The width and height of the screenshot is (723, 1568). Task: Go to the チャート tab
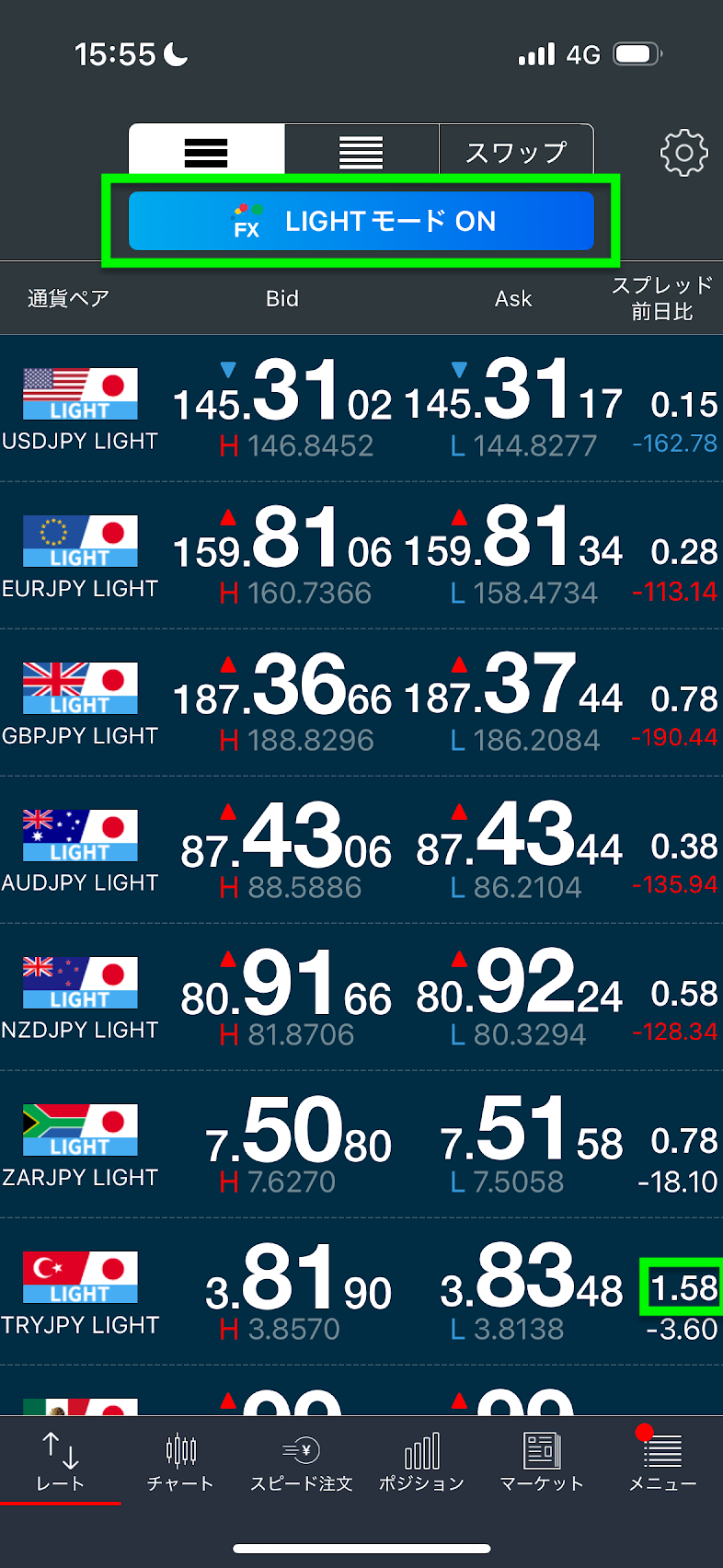click(180, 1462)
